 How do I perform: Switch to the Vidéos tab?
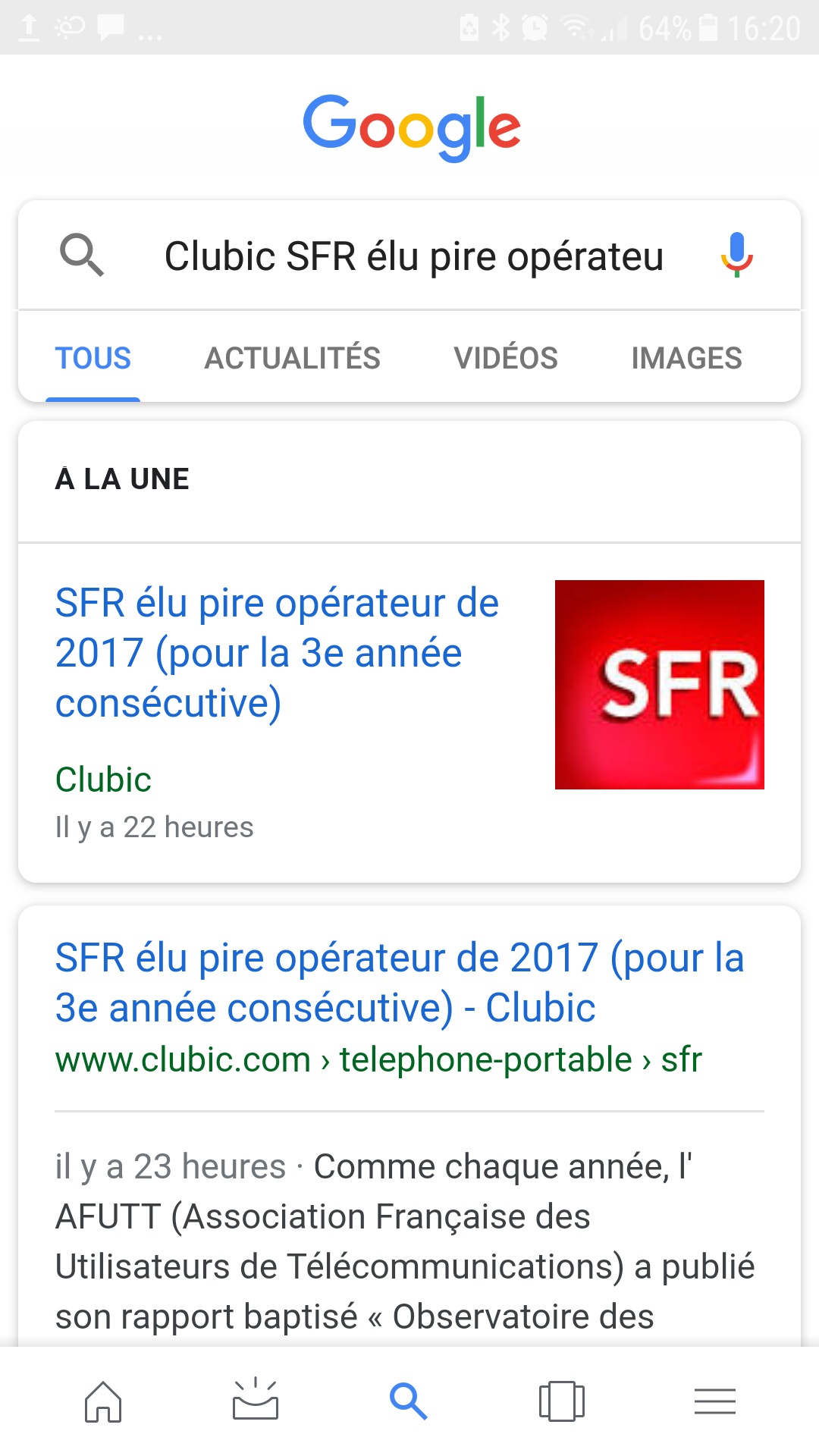(x=506, y=358)
